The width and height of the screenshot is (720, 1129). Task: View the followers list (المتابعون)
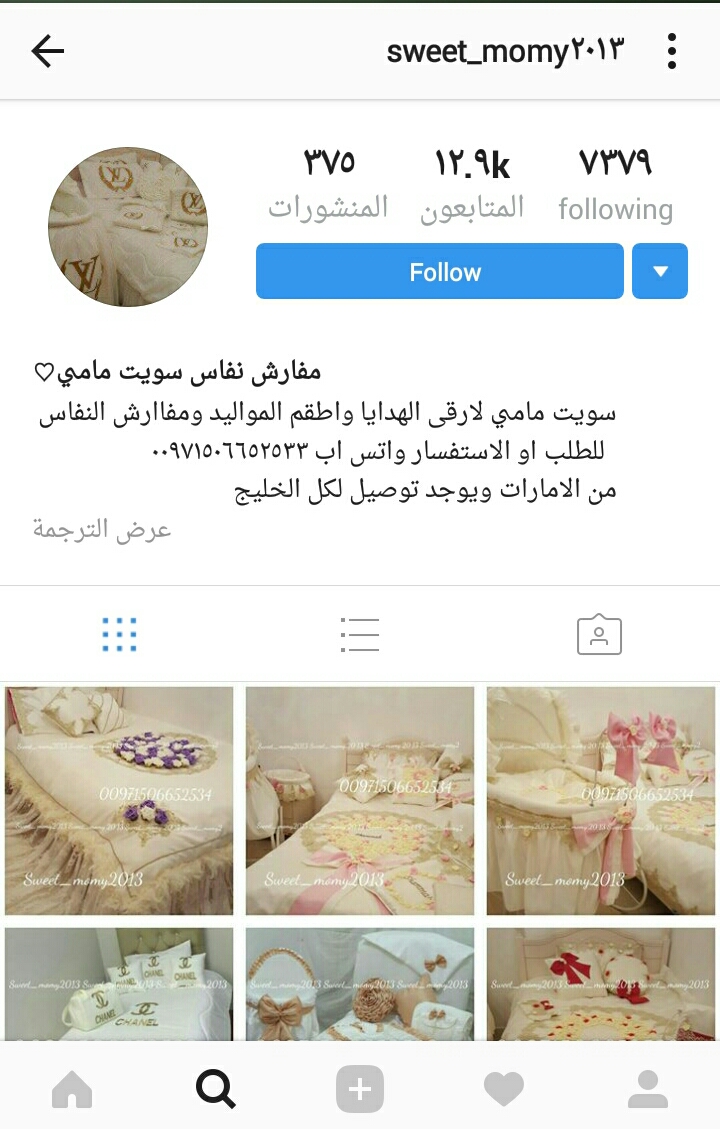pyautogui.click(x=472, y=185)
